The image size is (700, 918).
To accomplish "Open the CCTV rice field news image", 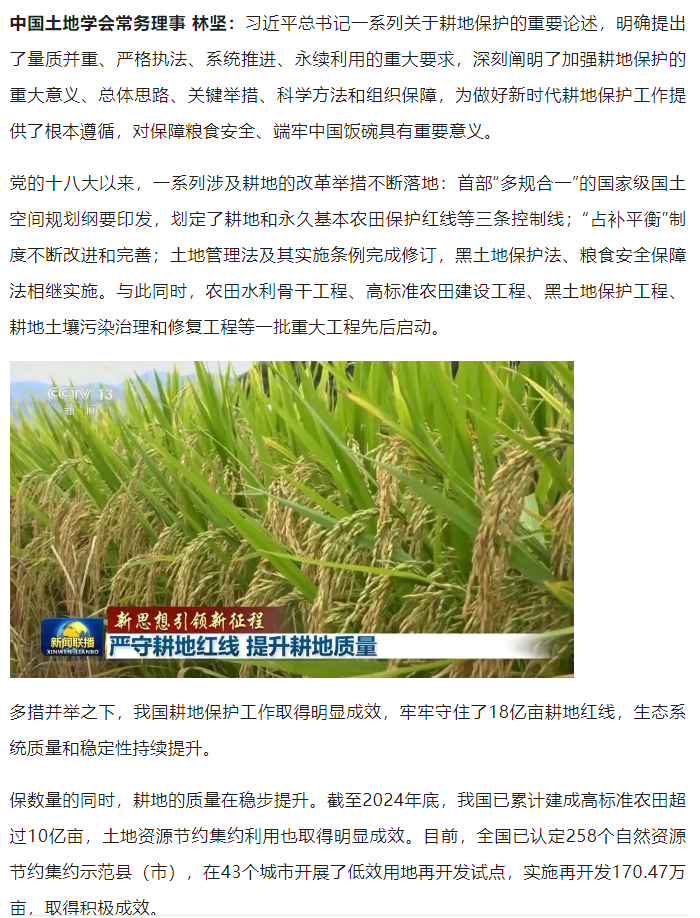I will 292,518.
